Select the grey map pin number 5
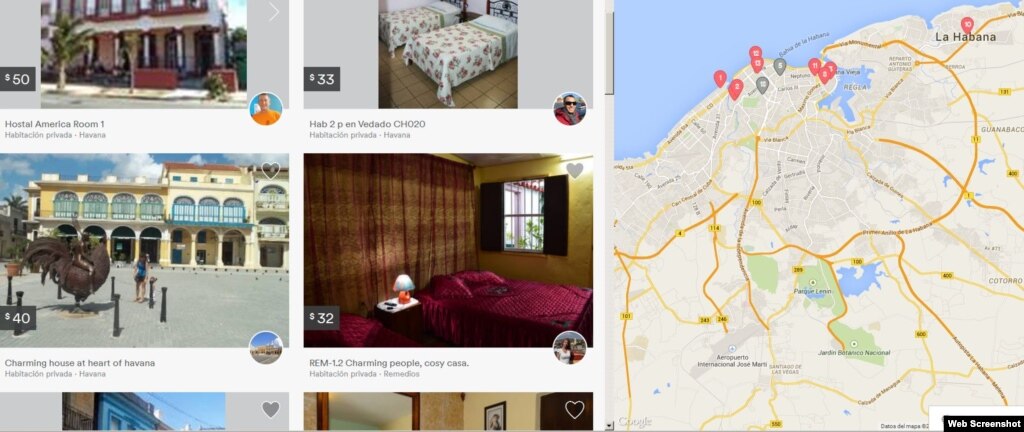Image resolution: width=1024 pixels, height=432 pixels. pos(780,66)
